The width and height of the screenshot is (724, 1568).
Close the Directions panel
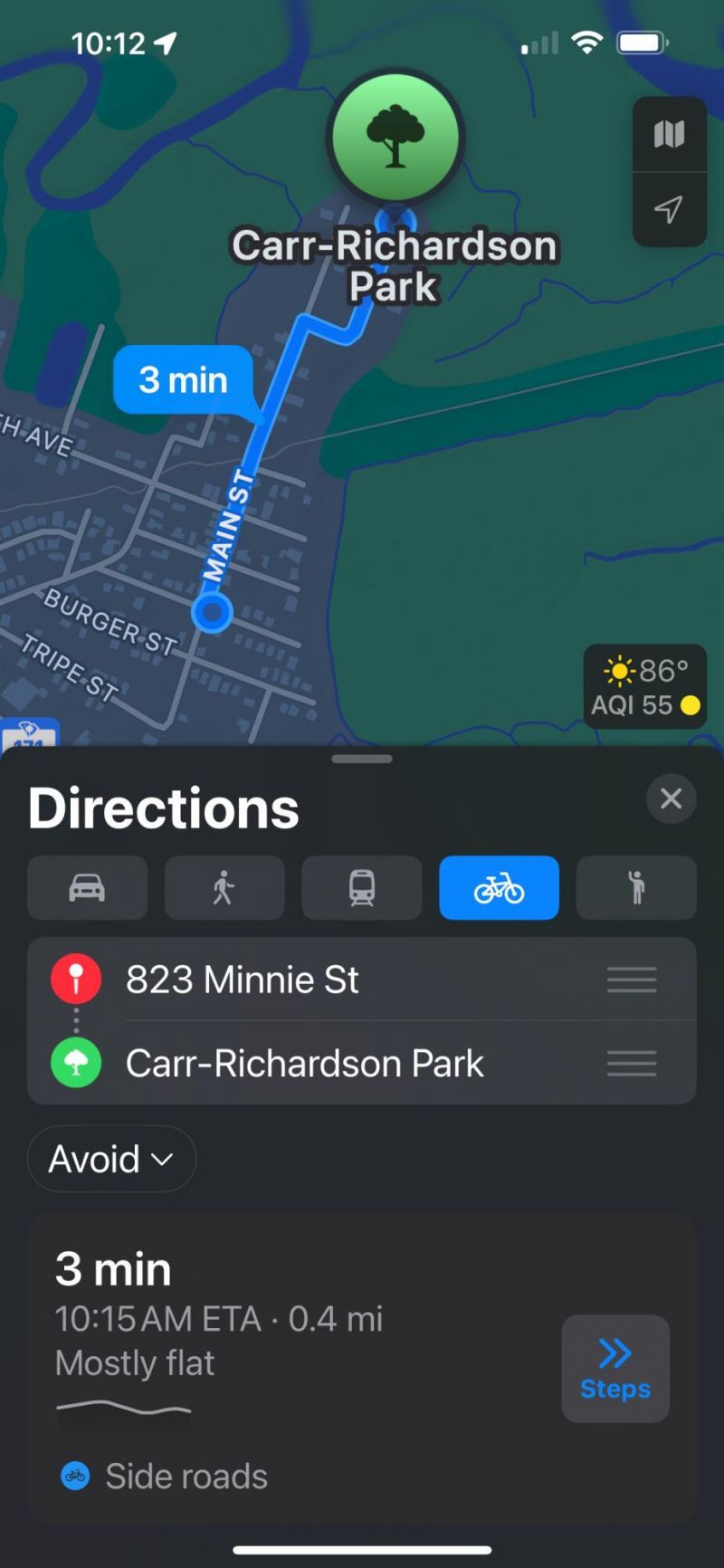671,798
